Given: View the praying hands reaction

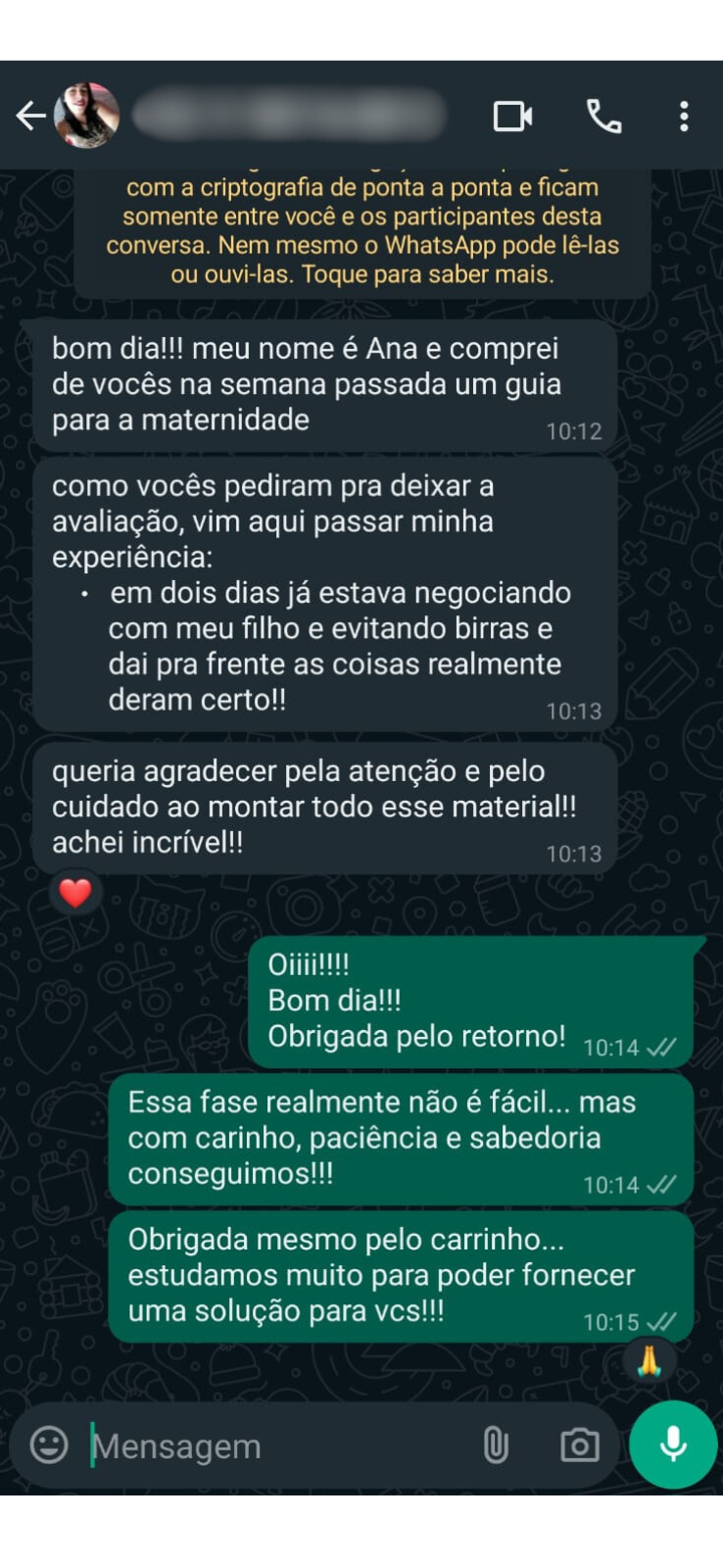Looking at the screenshot, I should point(650,1361).
